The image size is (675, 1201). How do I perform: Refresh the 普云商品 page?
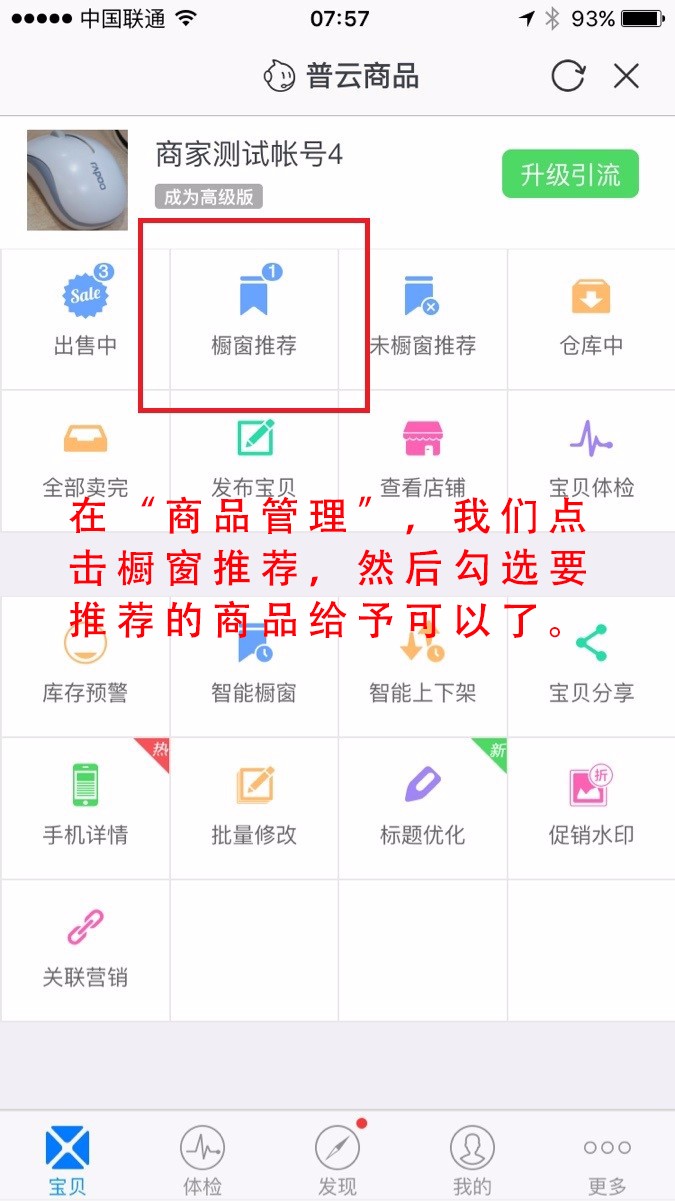point(567,76)
